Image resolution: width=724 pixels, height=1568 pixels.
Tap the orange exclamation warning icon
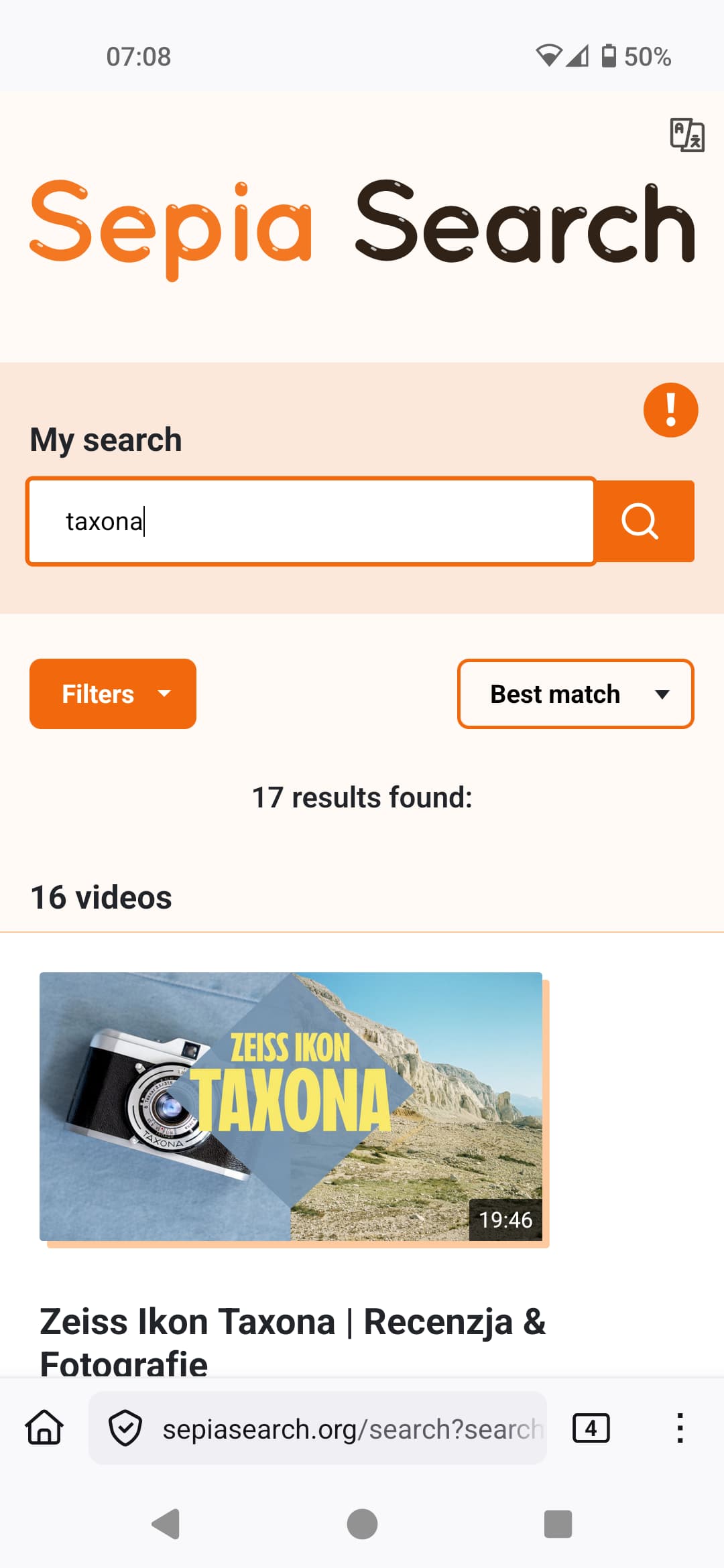pyautogui.click(x=670, y=410)
